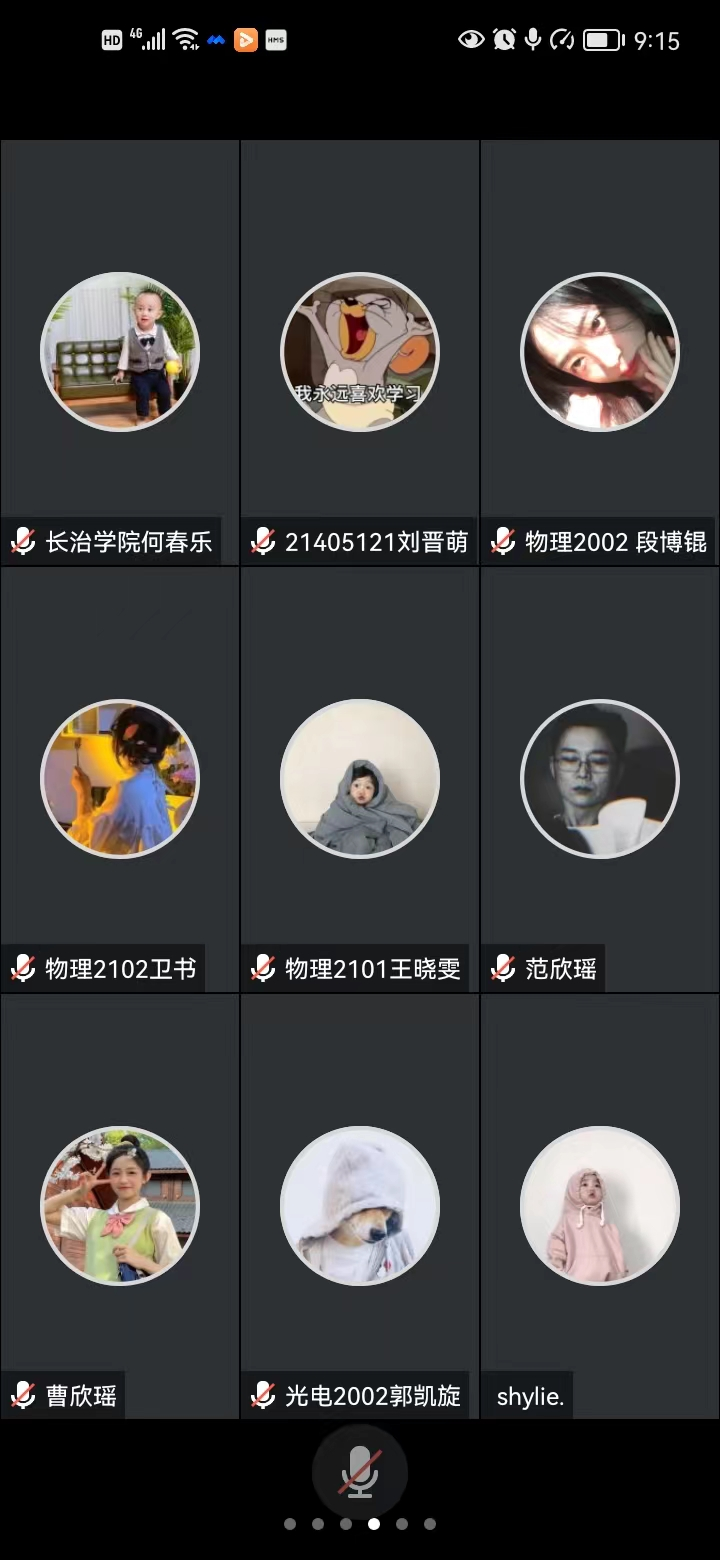The width and height of the screenshot is (720, 1560).
Task: Open the shylie. participant tile
Action: pyautogui.click(x=600, y=1205)
